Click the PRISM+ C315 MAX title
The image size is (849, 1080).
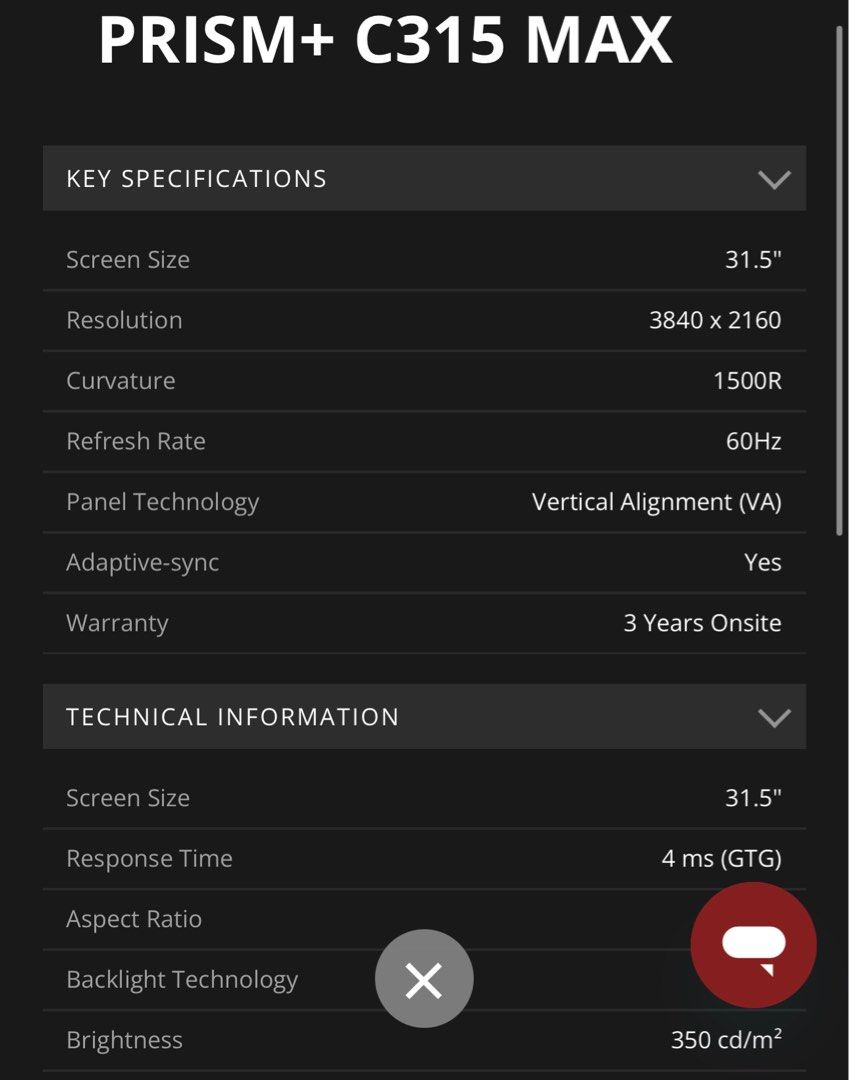[385, 42]
